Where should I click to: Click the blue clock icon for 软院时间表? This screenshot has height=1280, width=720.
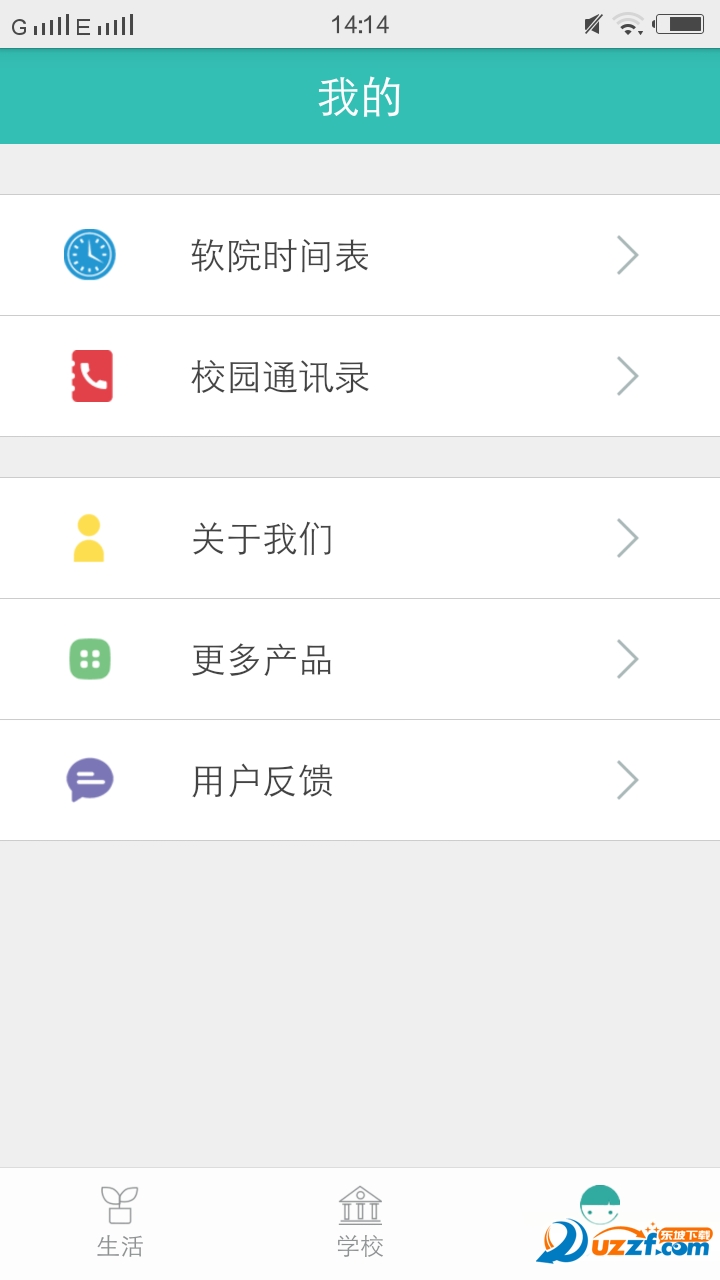pyautogui.click(x=90, y=255)
